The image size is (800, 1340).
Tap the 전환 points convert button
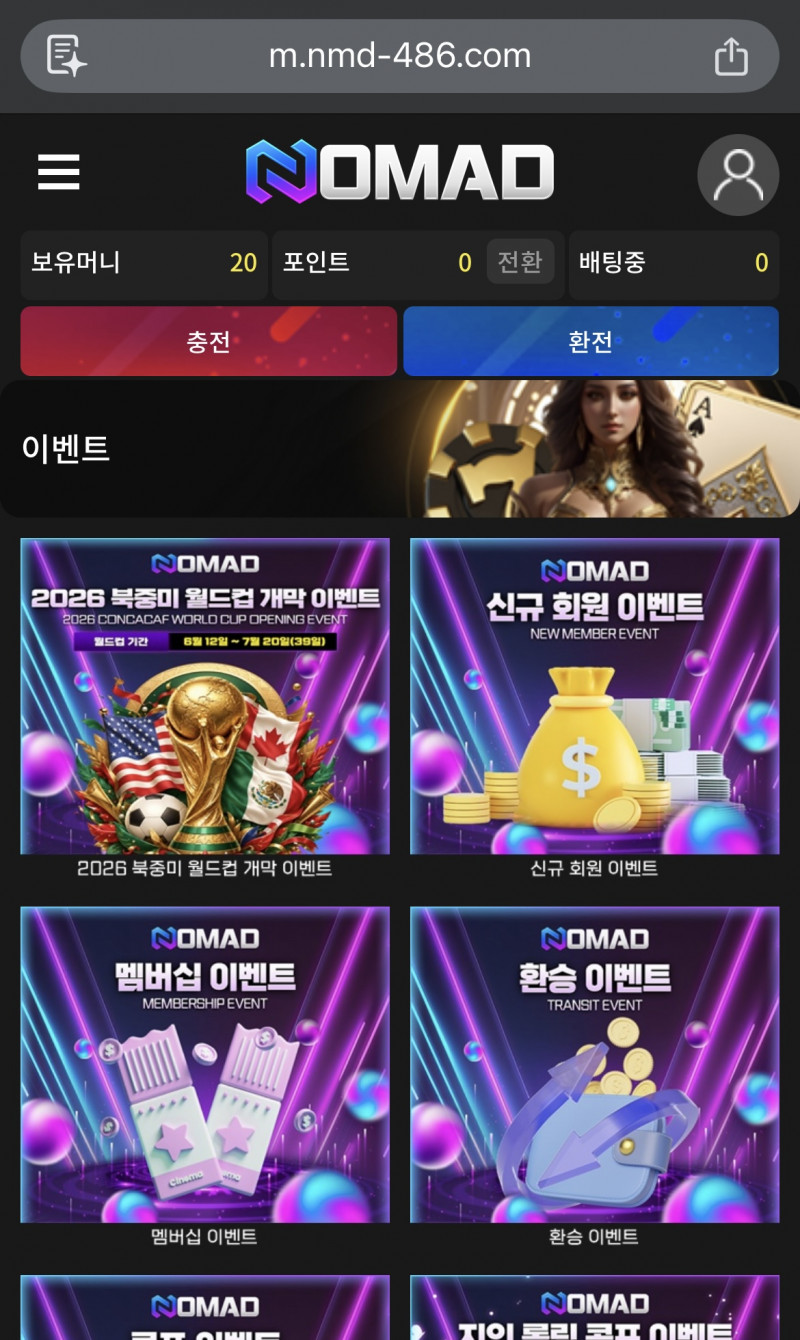coord(520,262)
